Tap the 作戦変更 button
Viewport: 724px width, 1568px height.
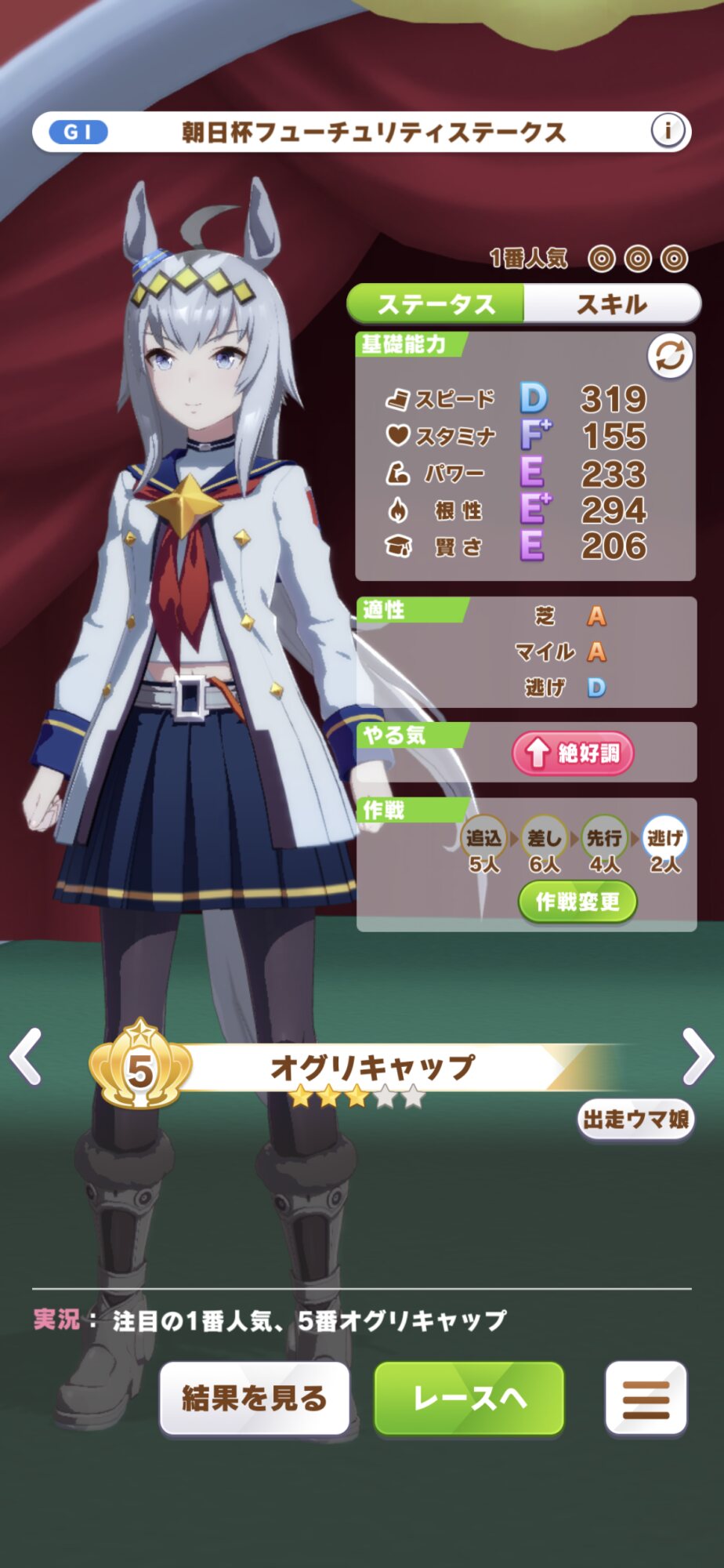[577, 902]
